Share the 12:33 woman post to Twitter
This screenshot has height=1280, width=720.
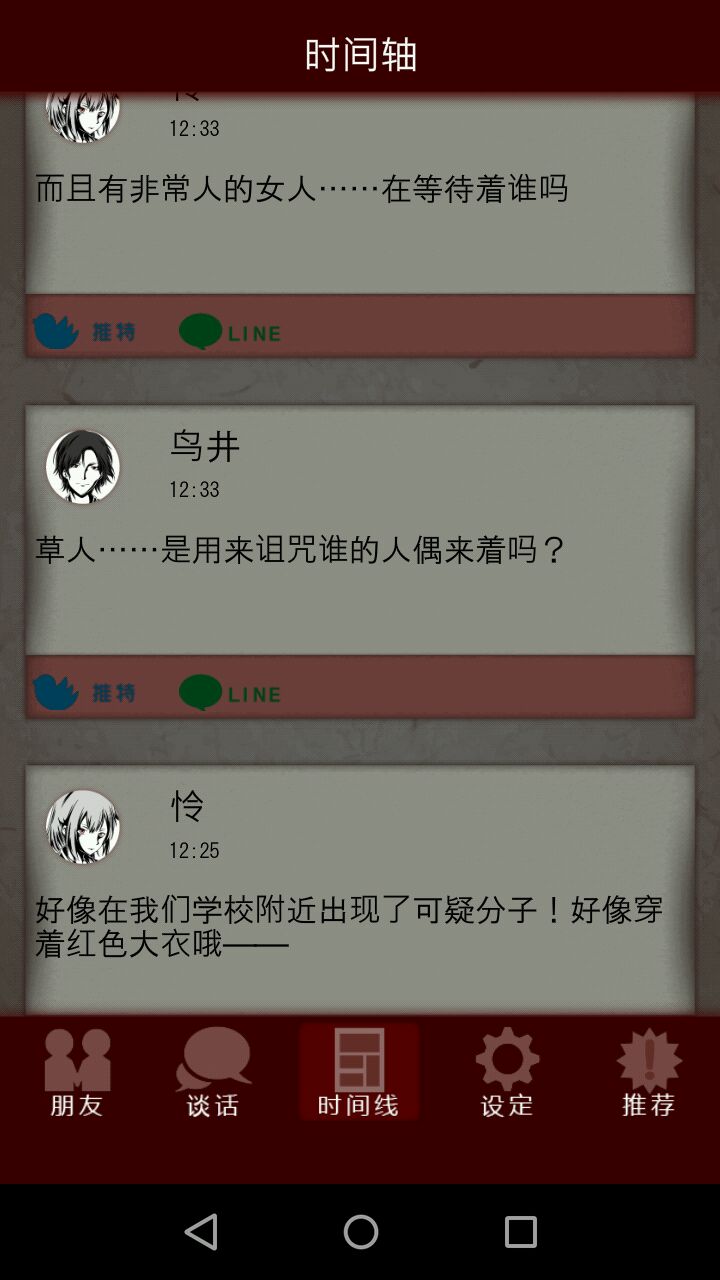[x=84, y=331]
